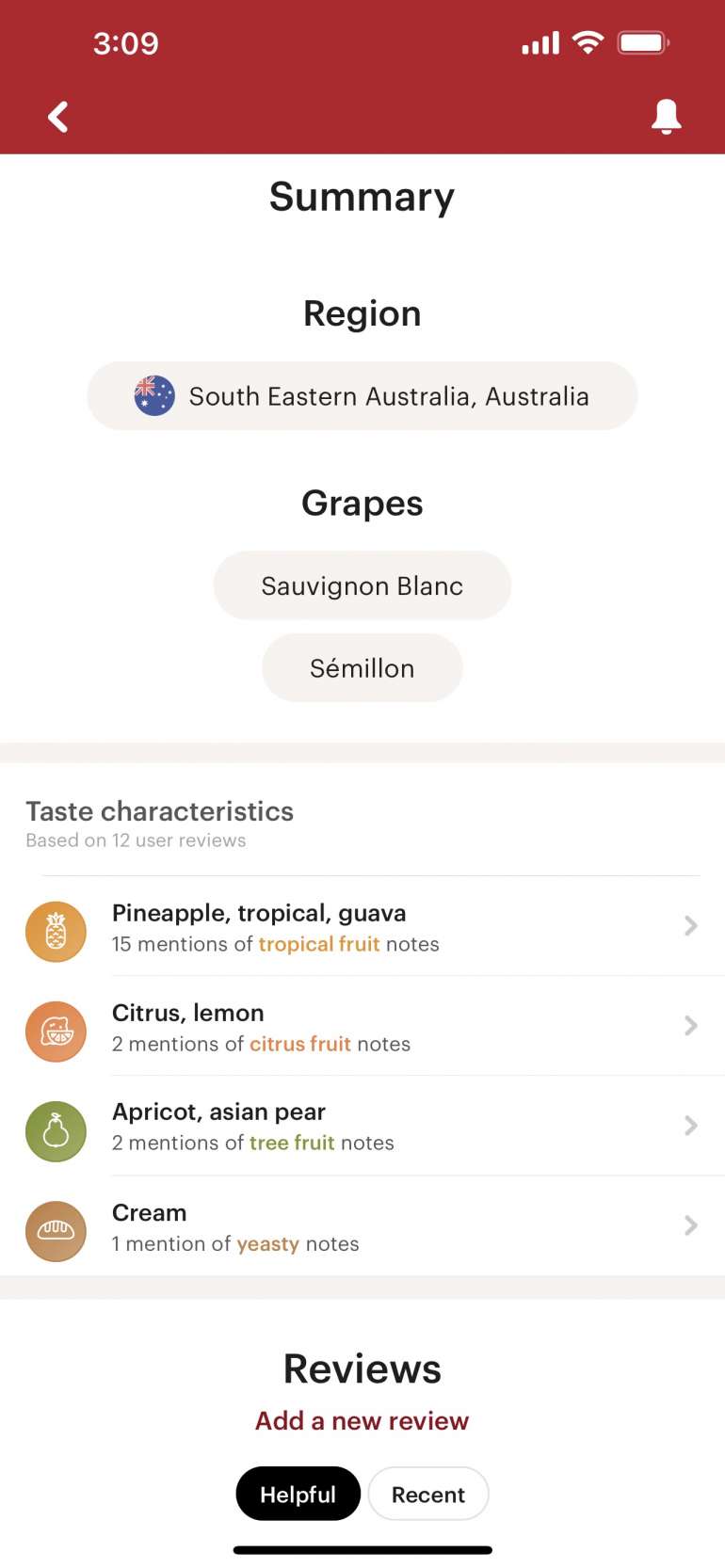Go back using the left chevron arrow
The height and width of the screenshot is (1568, 725).
[x=57, y=116]
